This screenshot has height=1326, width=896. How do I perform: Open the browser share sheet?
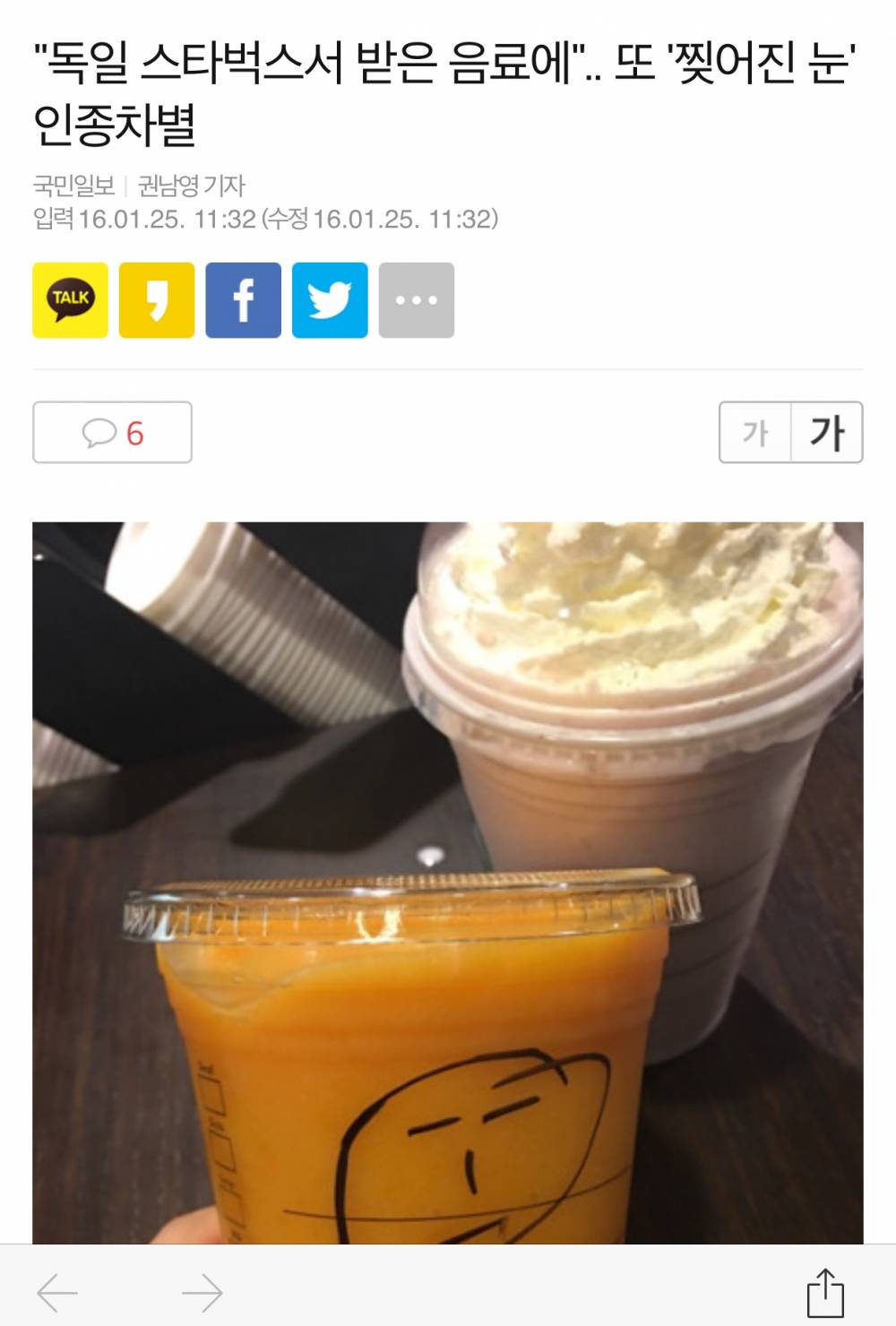[x=825, y=1293]
